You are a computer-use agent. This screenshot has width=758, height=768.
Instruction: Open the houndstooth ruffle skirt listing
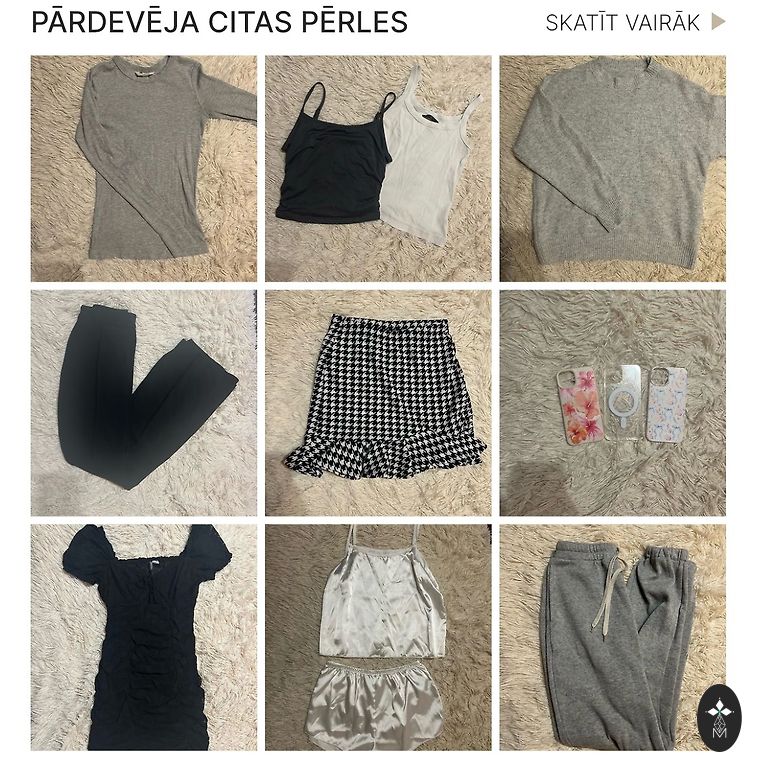point(378,403)
